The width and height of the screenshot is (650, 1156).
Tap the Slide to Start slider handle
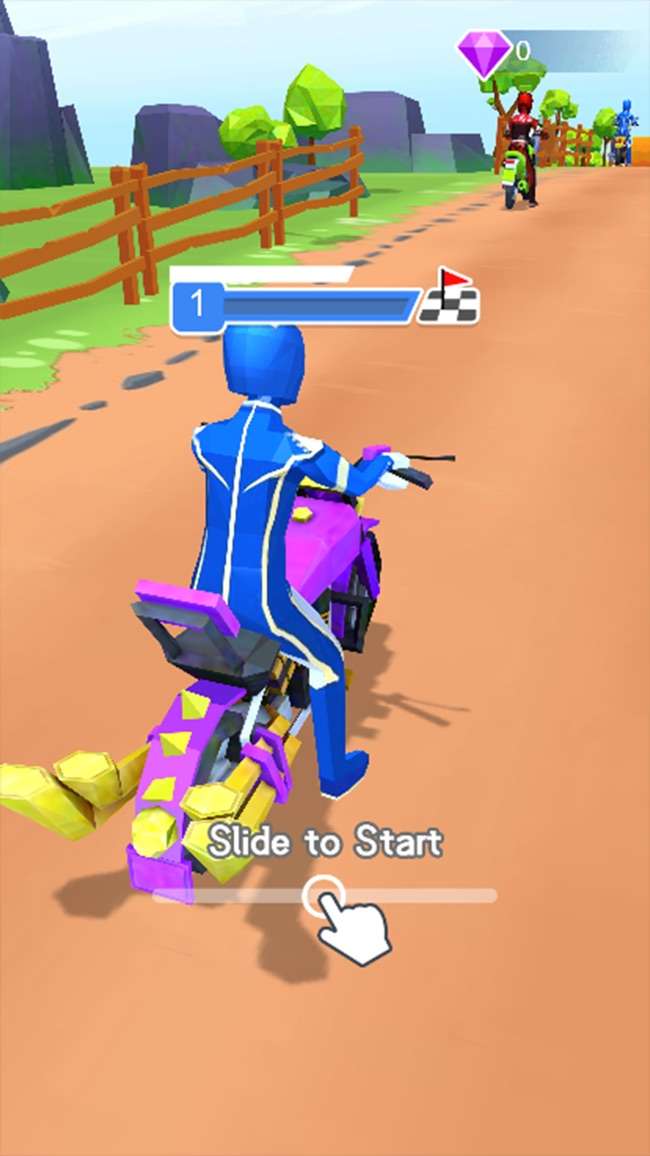pos(324,895)
